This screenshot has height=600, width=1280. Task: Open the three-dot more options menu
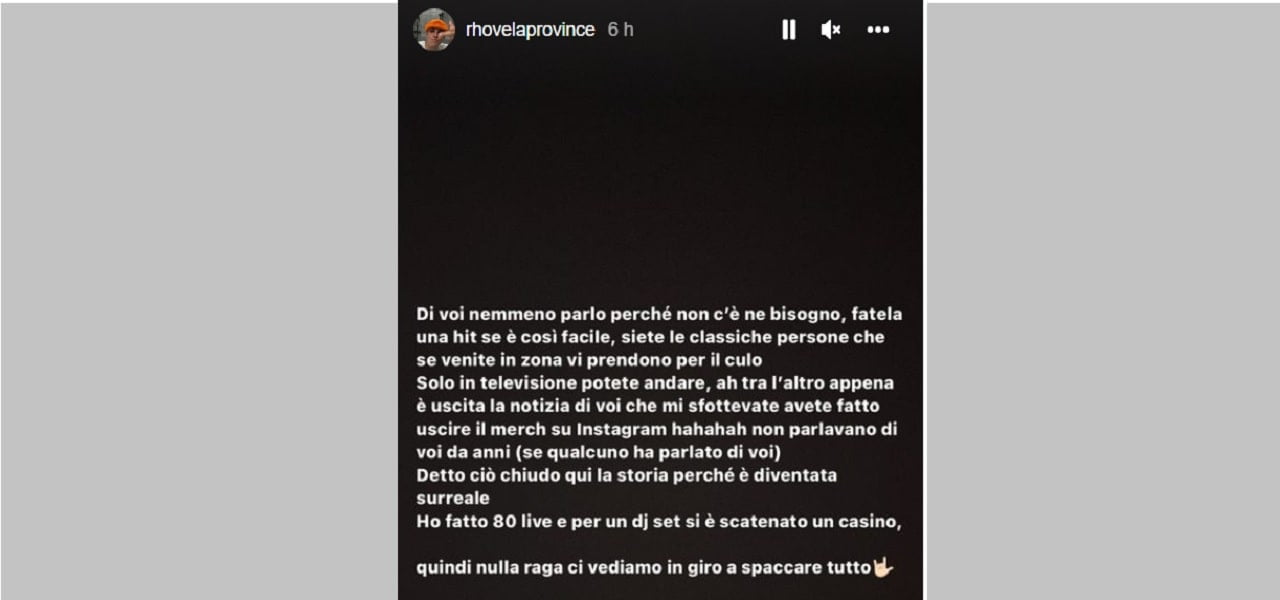pos(878,30)
